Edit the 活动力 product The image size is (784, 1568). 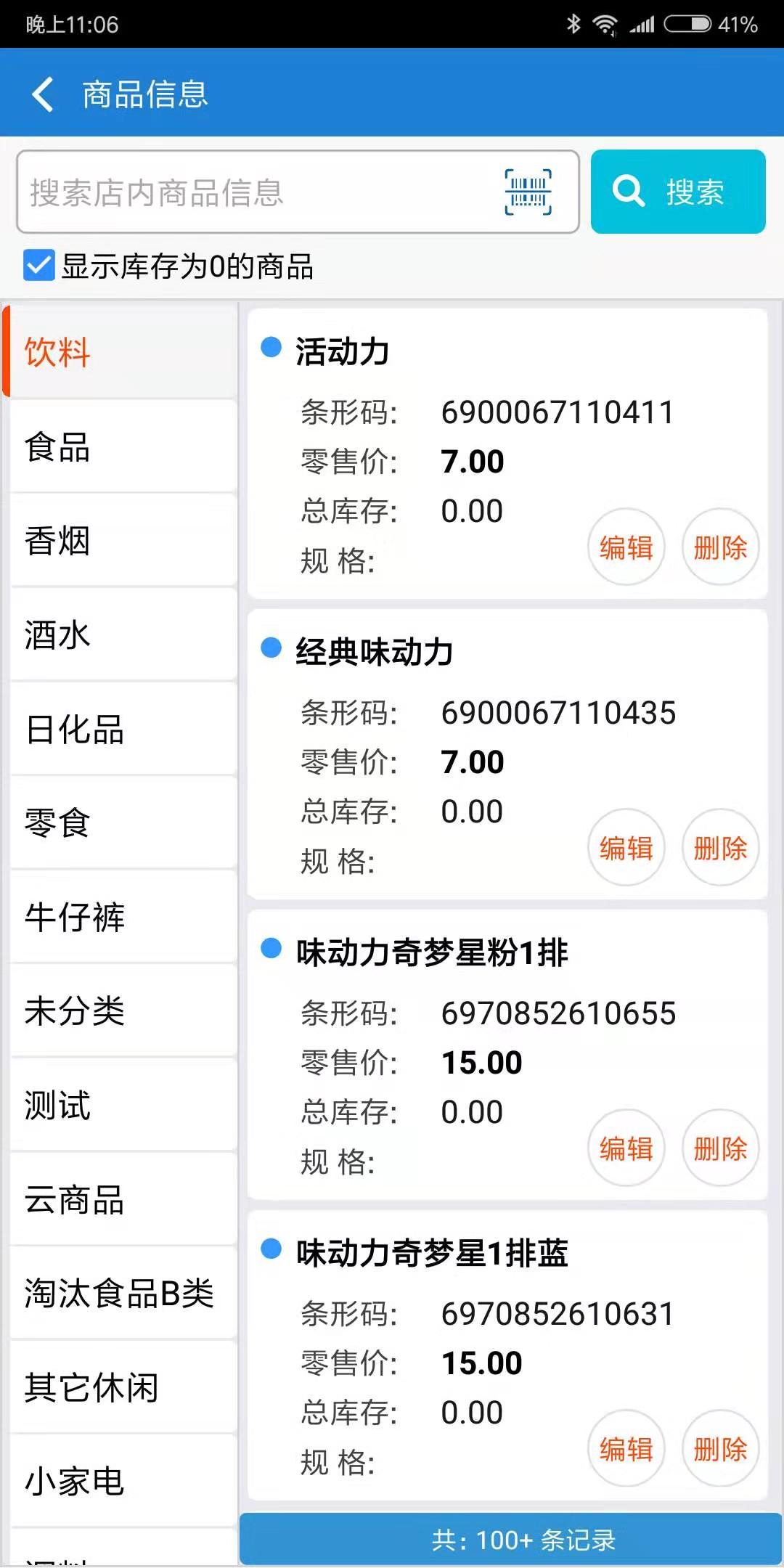(626, 547)
